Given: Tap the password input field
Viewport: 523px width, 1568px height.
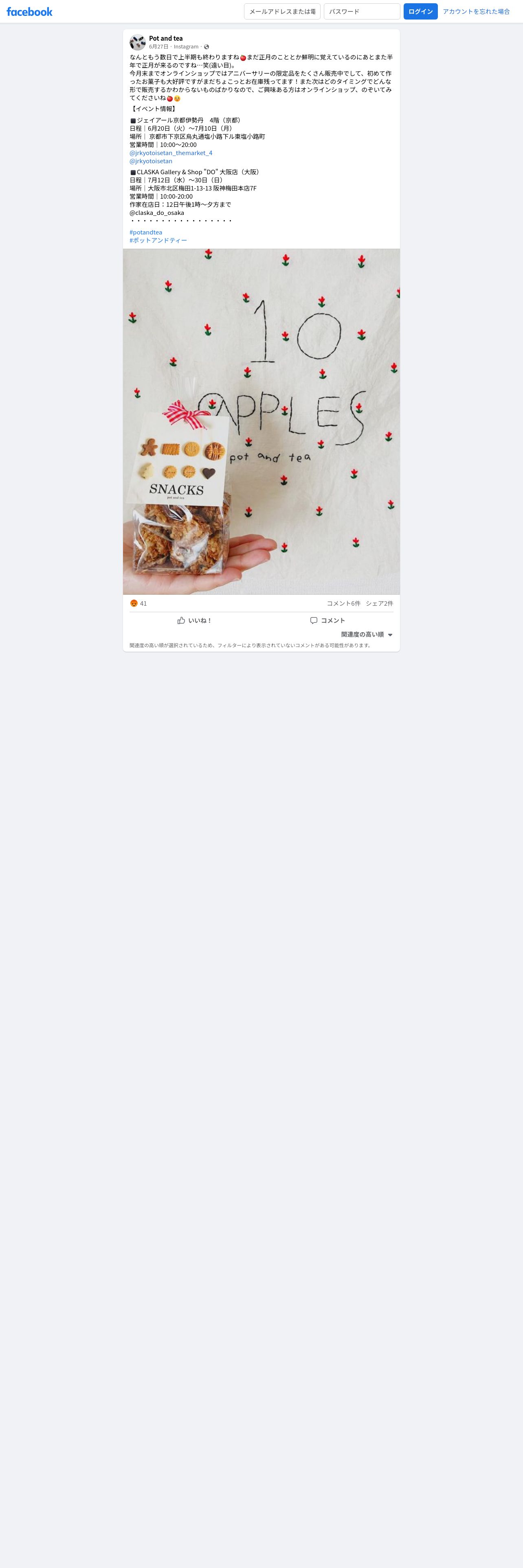Looking at the screenshot, I should coord(362,11).
